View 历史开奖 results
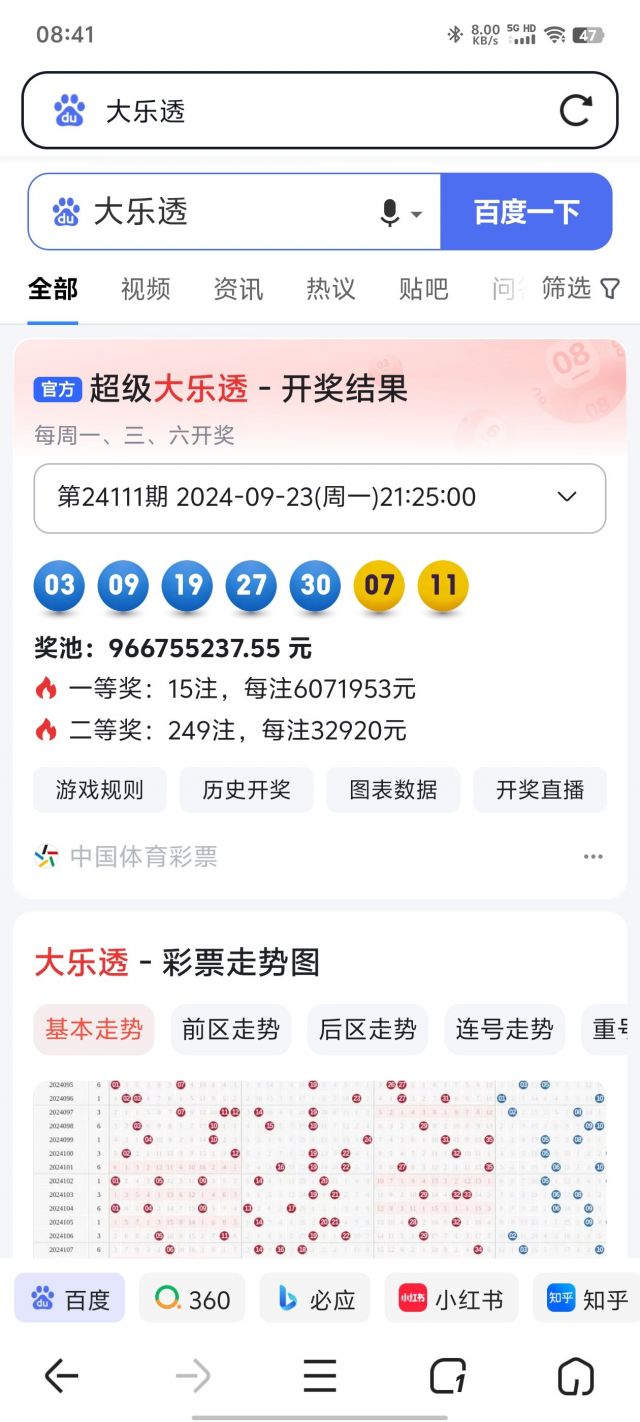640x1422 pixels. 246,790
